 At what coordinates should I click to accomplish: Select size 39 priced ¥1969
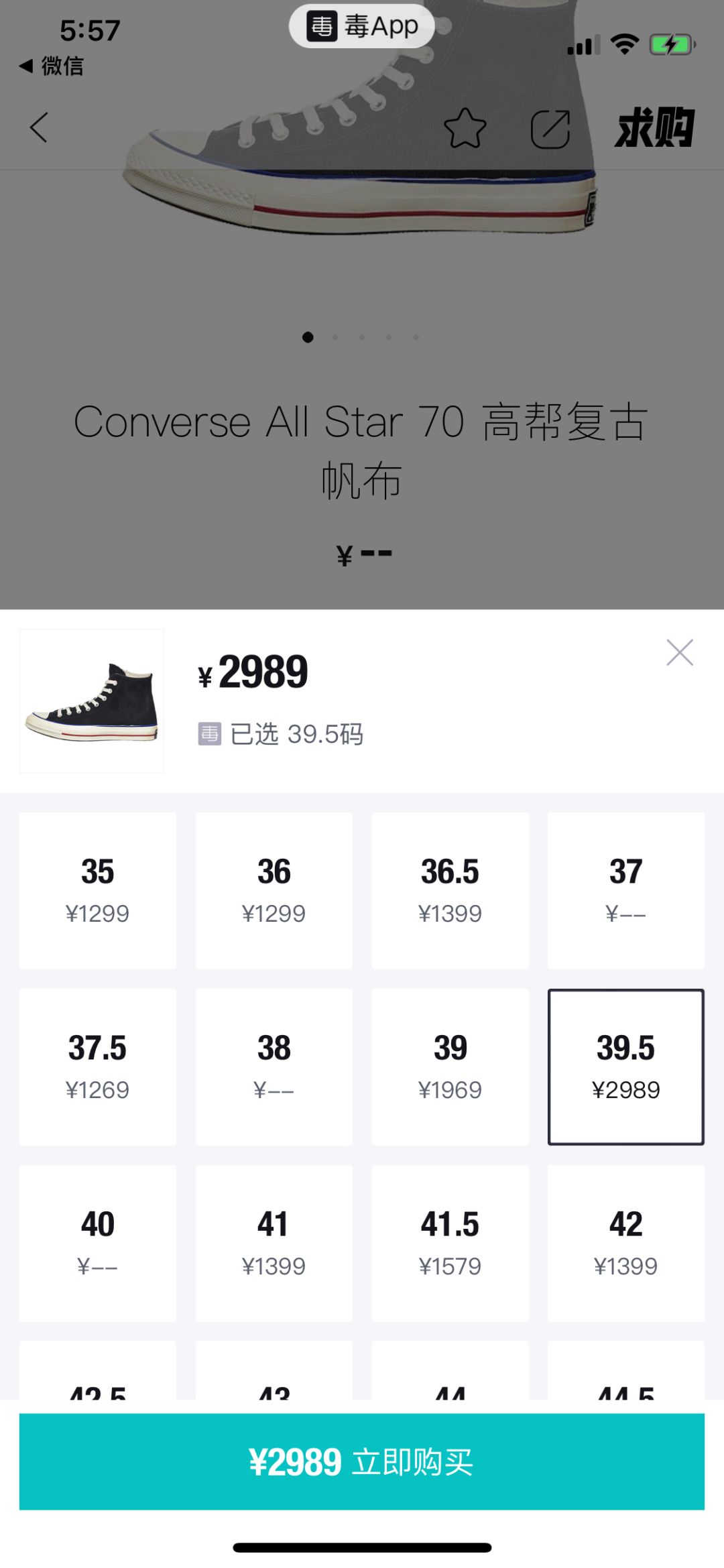tap(450, 1067)
